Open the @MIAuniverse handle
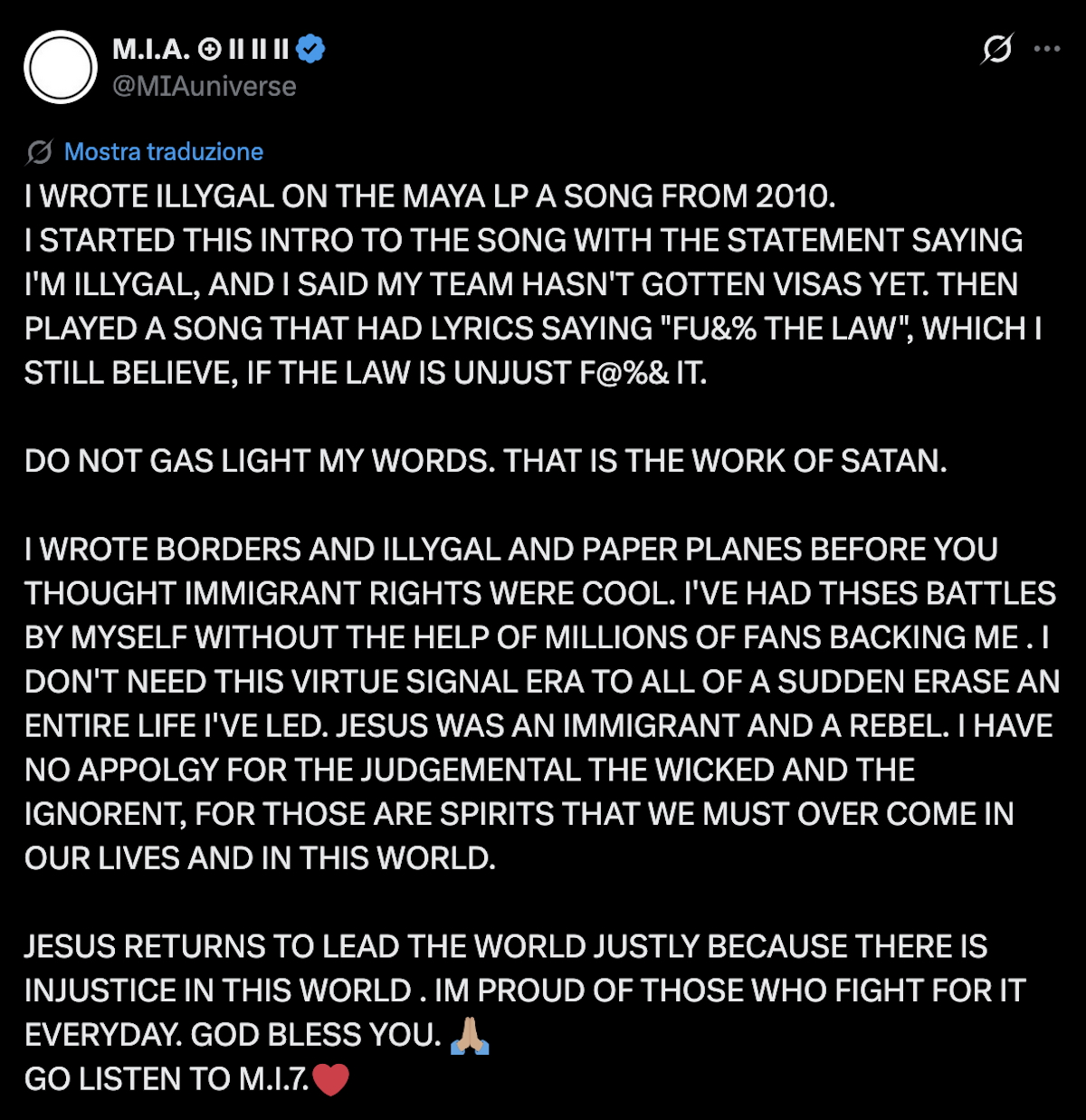 (205, 86)
